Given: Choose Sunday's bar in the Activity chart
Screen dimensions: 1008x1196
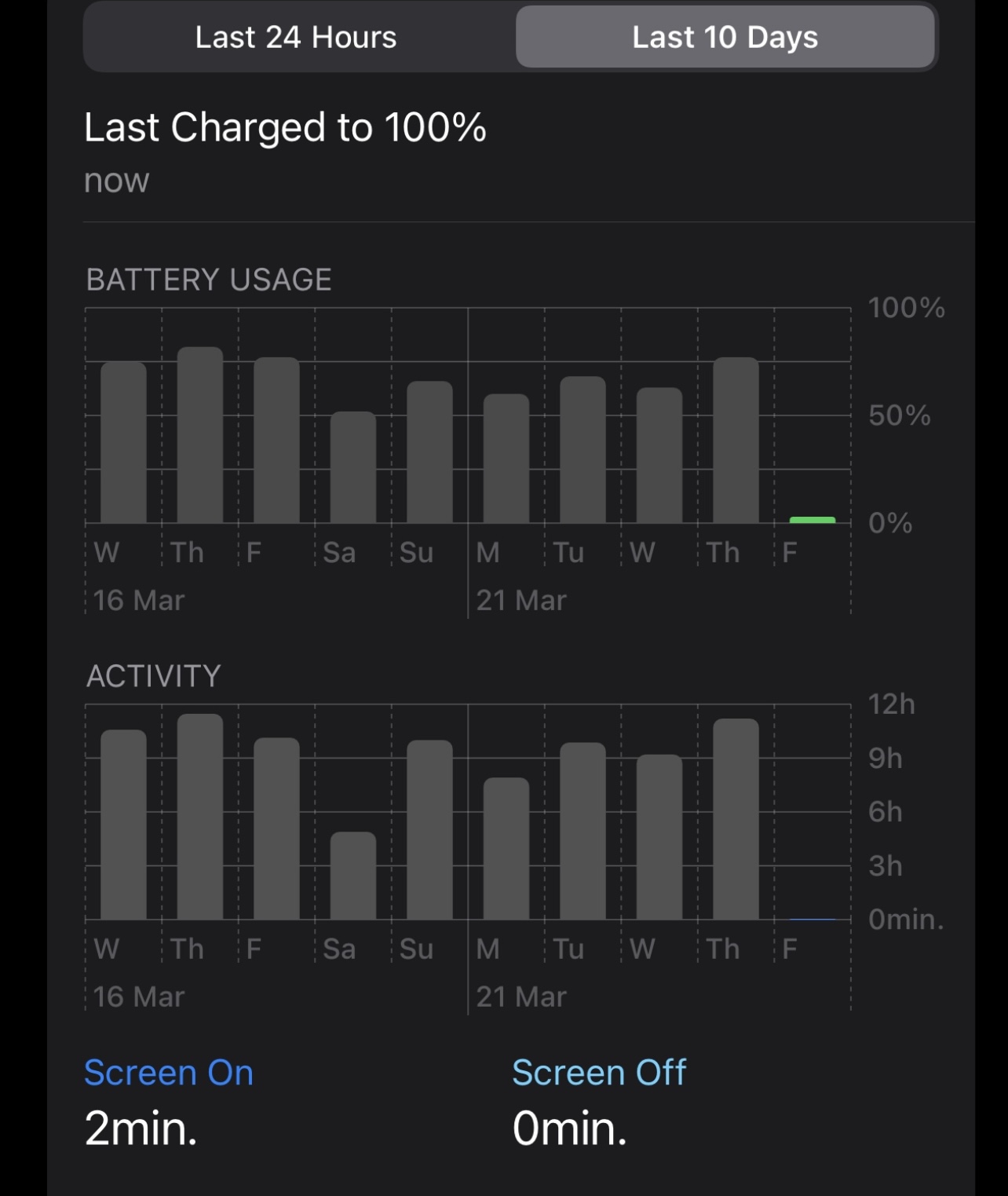Looking at the screenshot, I should pyautogui.click(x=429, y=830).
